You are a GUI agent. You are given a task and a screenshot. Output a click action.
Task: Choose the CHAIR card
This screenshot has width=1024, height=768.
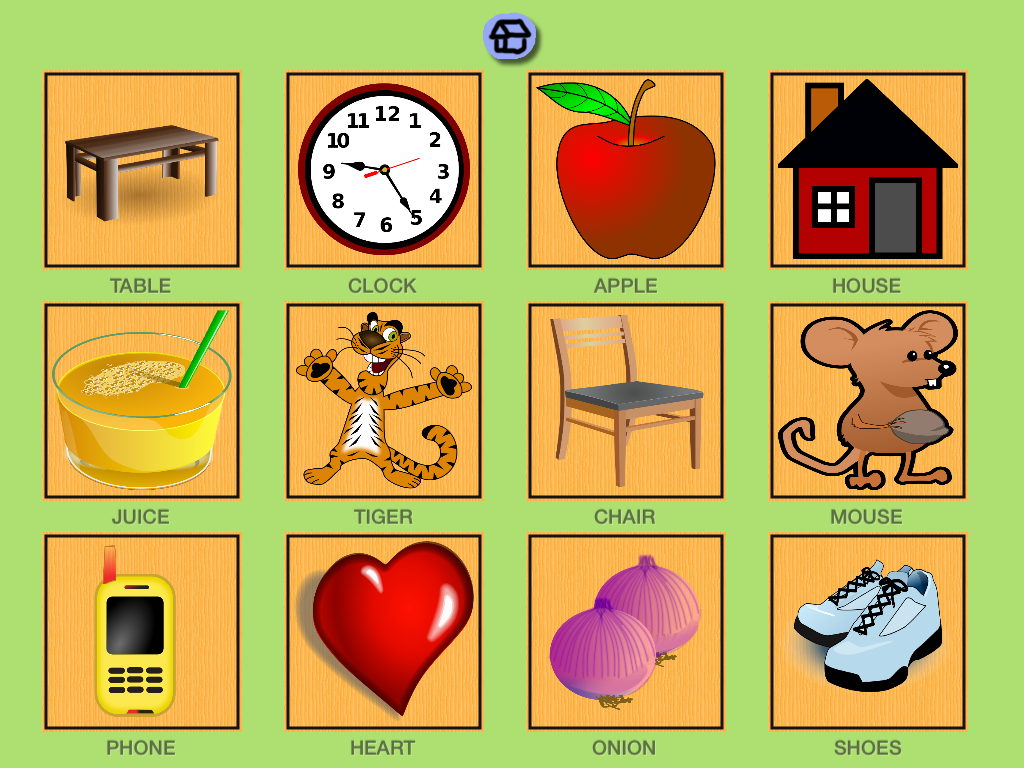[x=626, y=401]
